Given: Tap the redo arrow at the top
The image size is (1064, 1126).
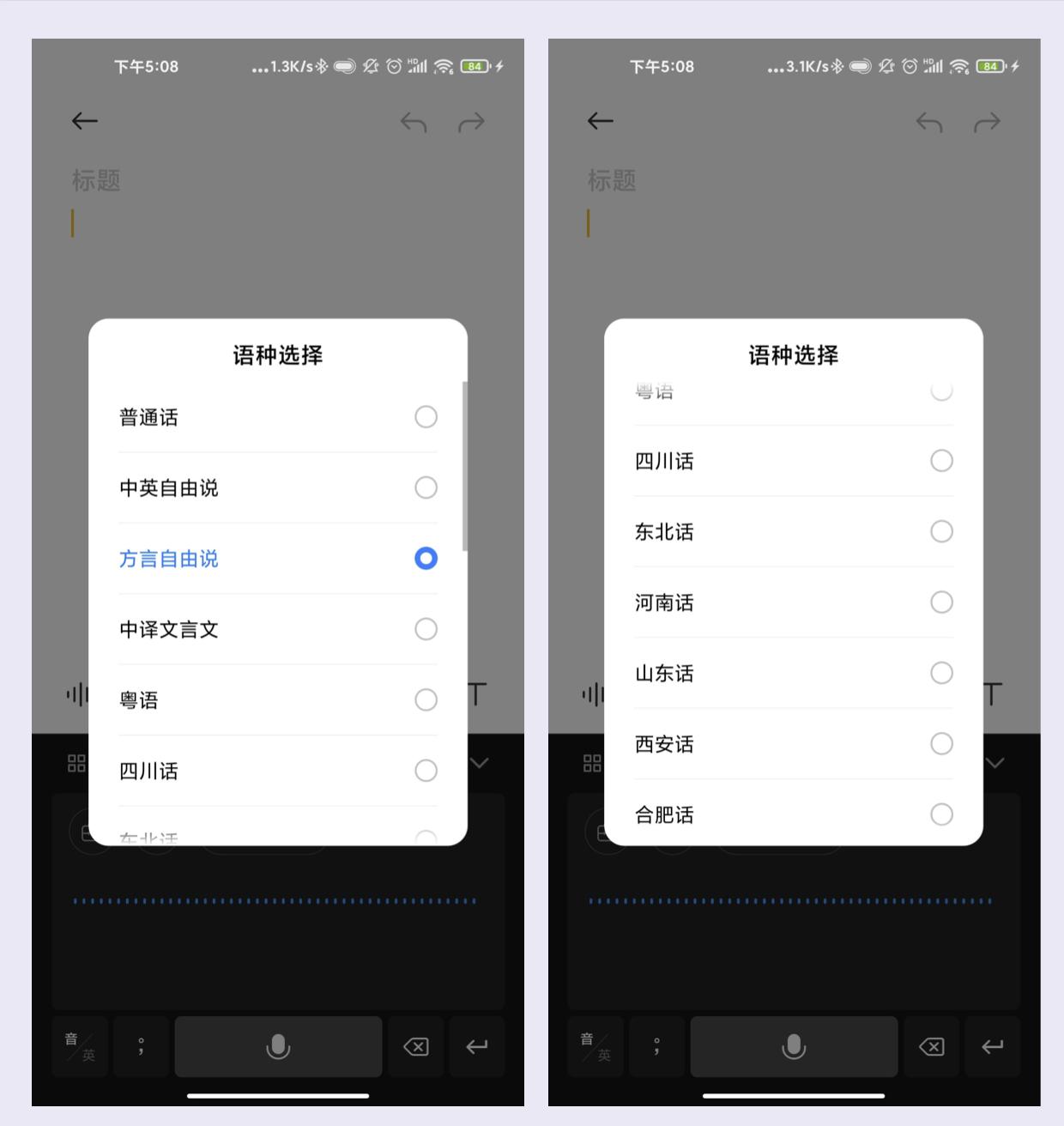Looking at the screenshot, I should pos(470,123).
